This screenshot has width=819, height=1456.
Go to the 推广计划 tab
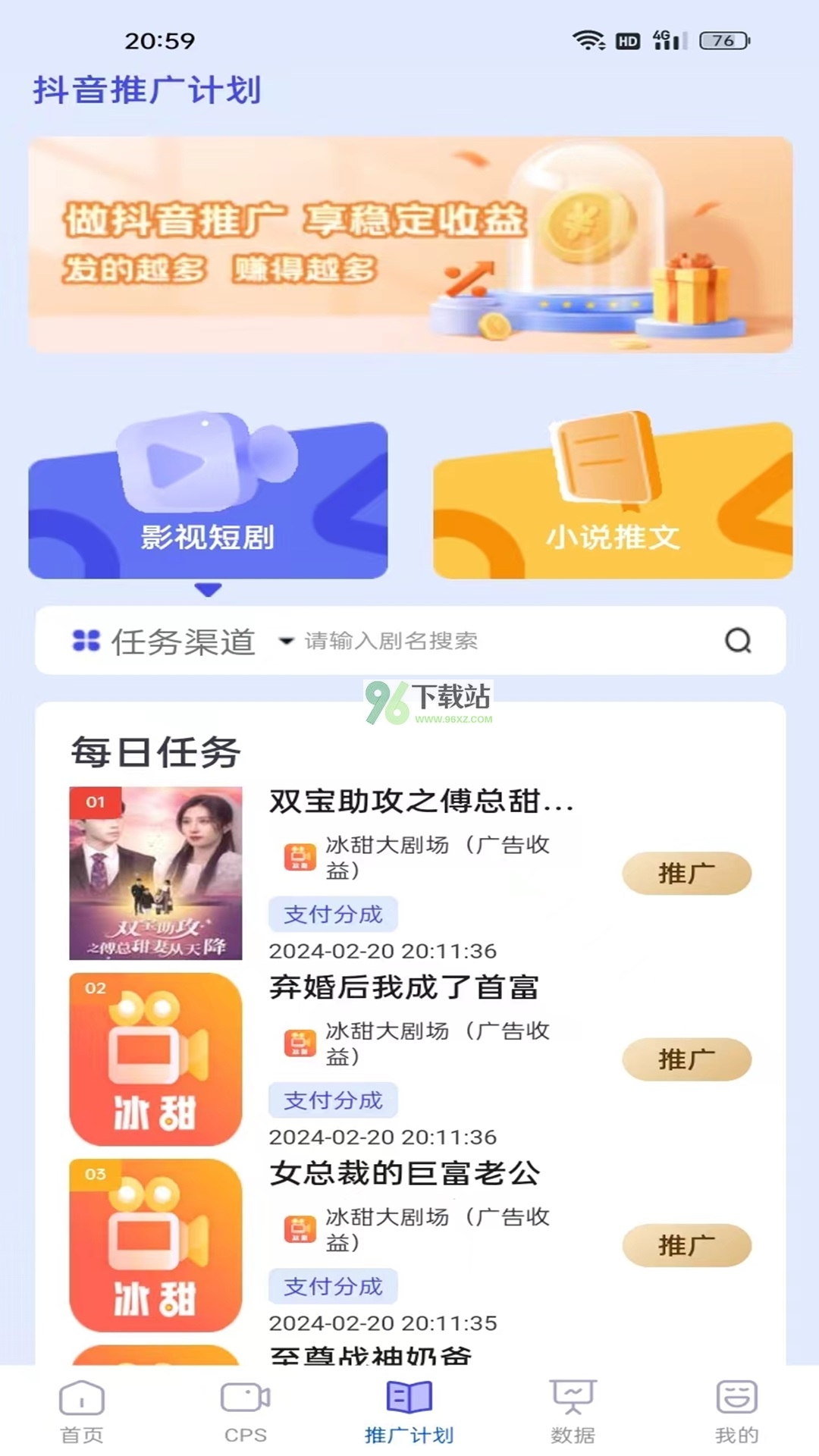tap(409, 1411)
